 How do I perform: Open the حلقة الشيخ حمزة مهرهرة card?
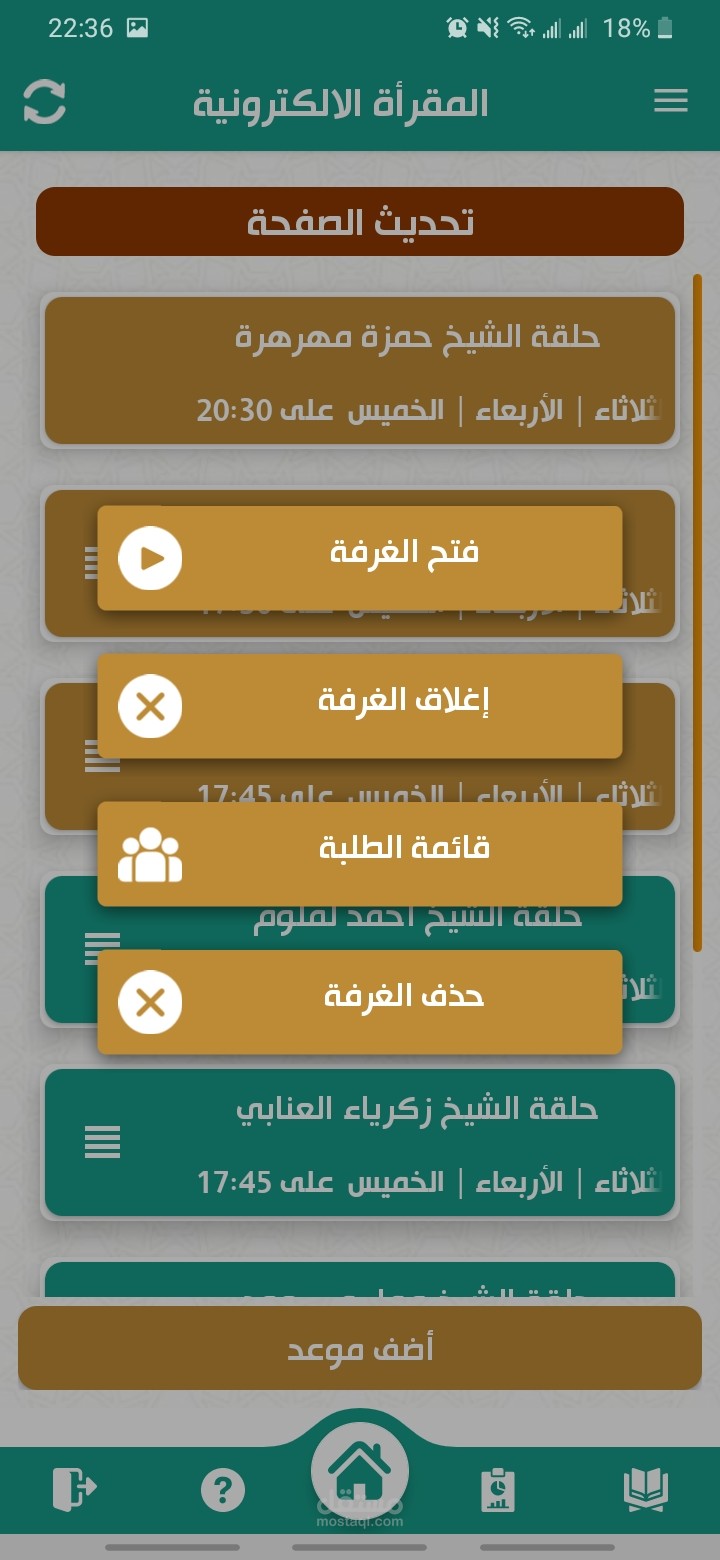(360, 371)
